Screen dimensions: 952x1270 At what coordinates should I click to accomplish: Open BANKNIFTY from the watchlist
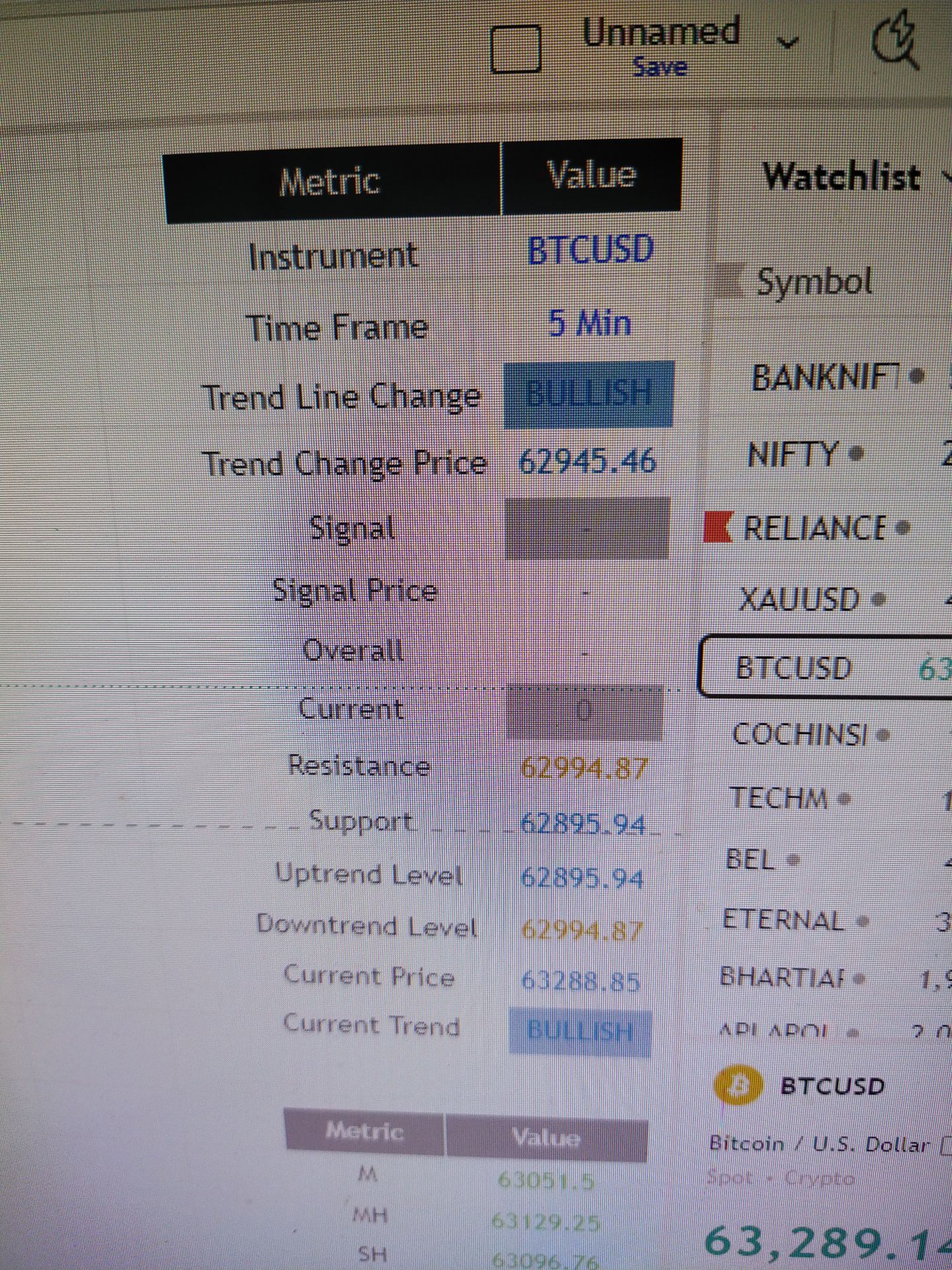coord(834,377)
